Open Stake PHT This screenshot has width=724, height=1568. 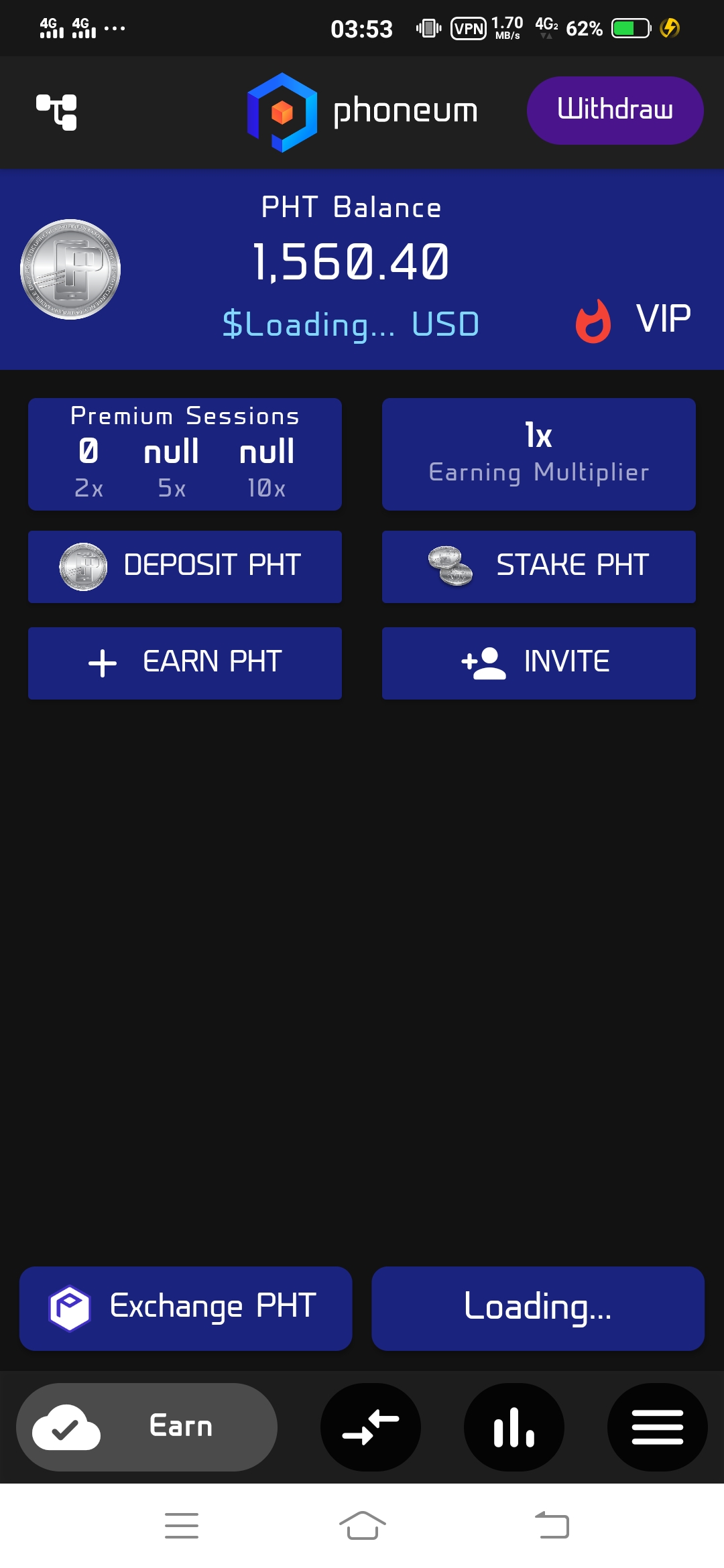[538, 566]
